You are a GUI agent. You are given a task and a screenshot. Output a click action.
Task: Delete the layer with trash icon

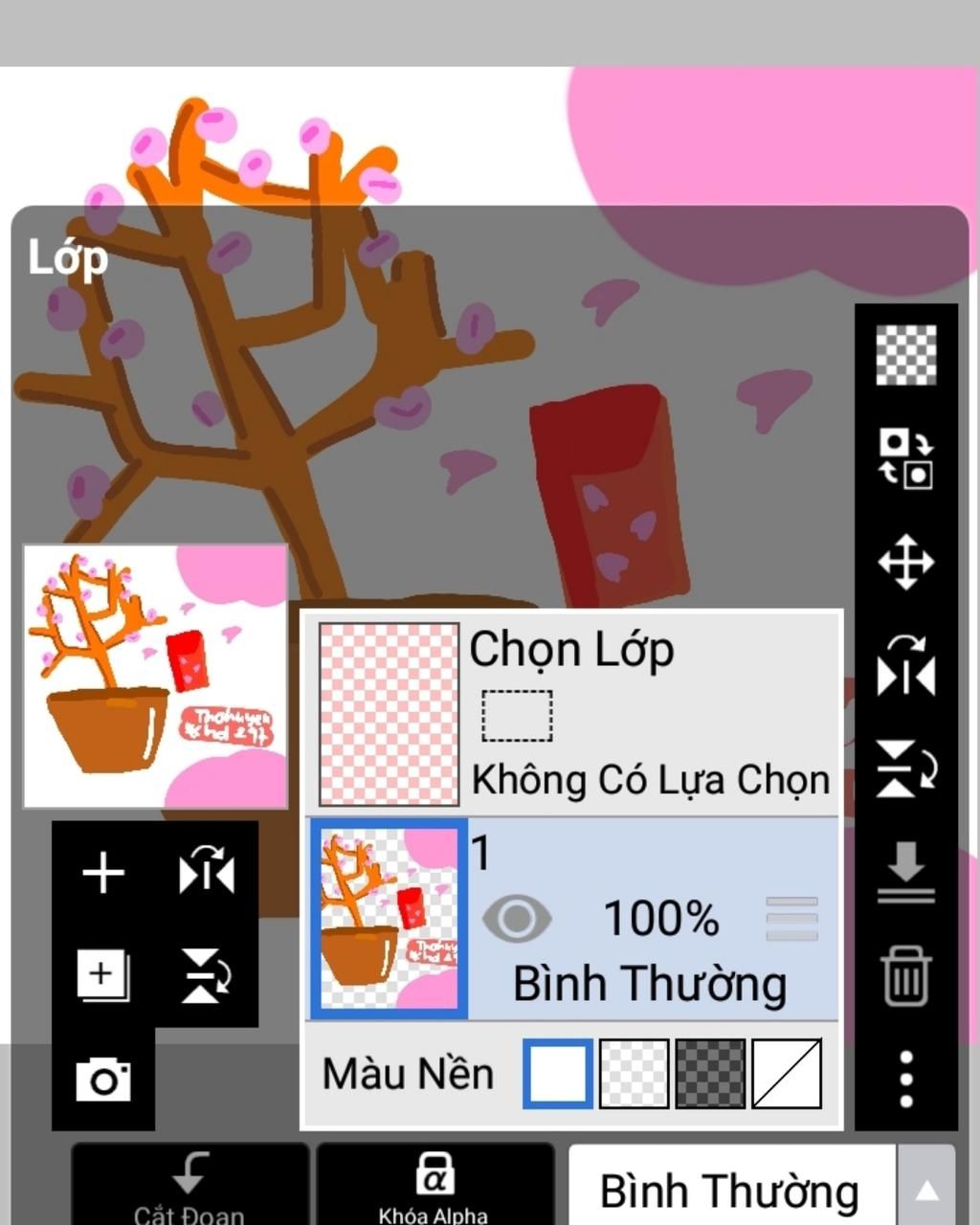(906, 975)
